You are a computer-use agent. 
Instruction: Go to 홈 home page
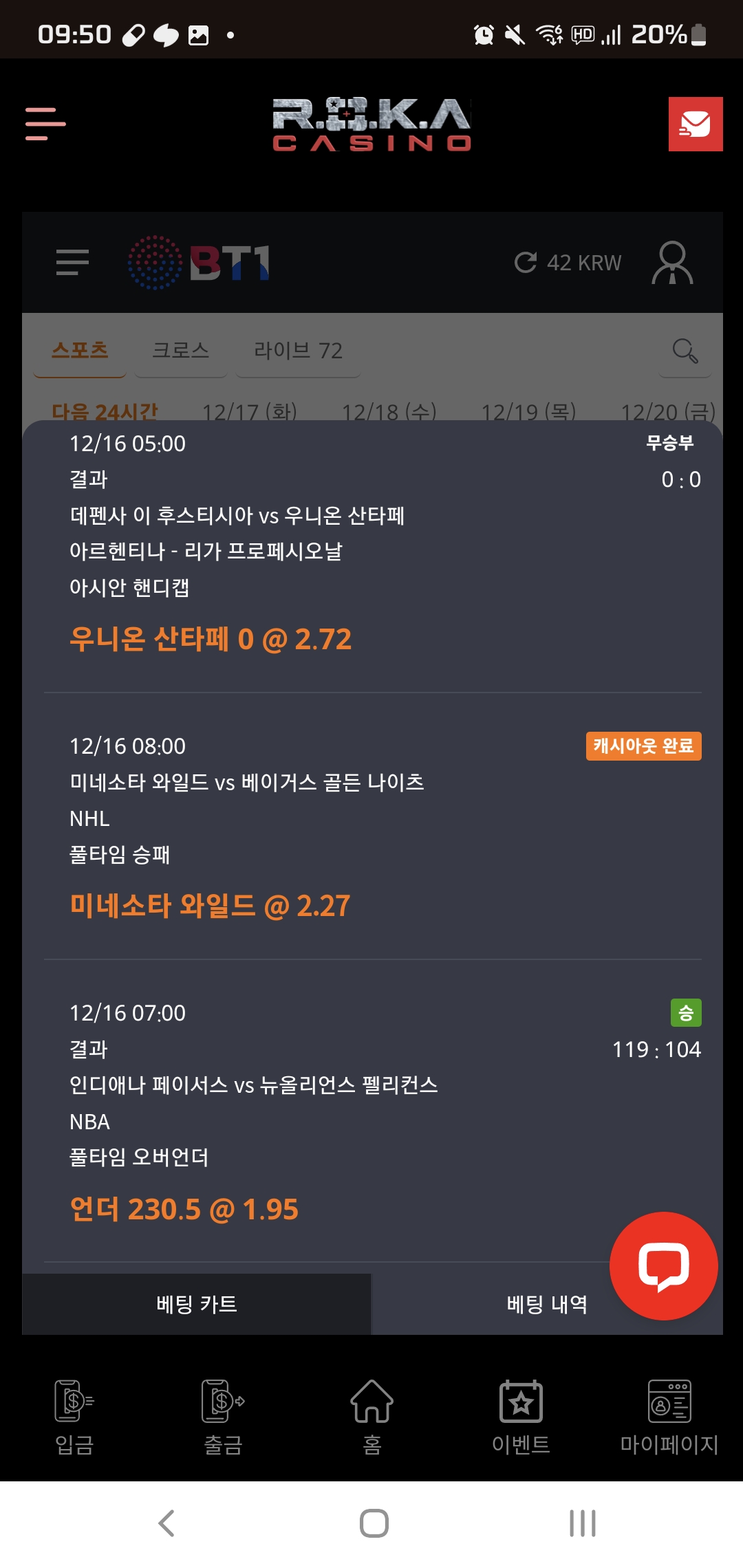pyautogui.click(x=371, y=1417)
